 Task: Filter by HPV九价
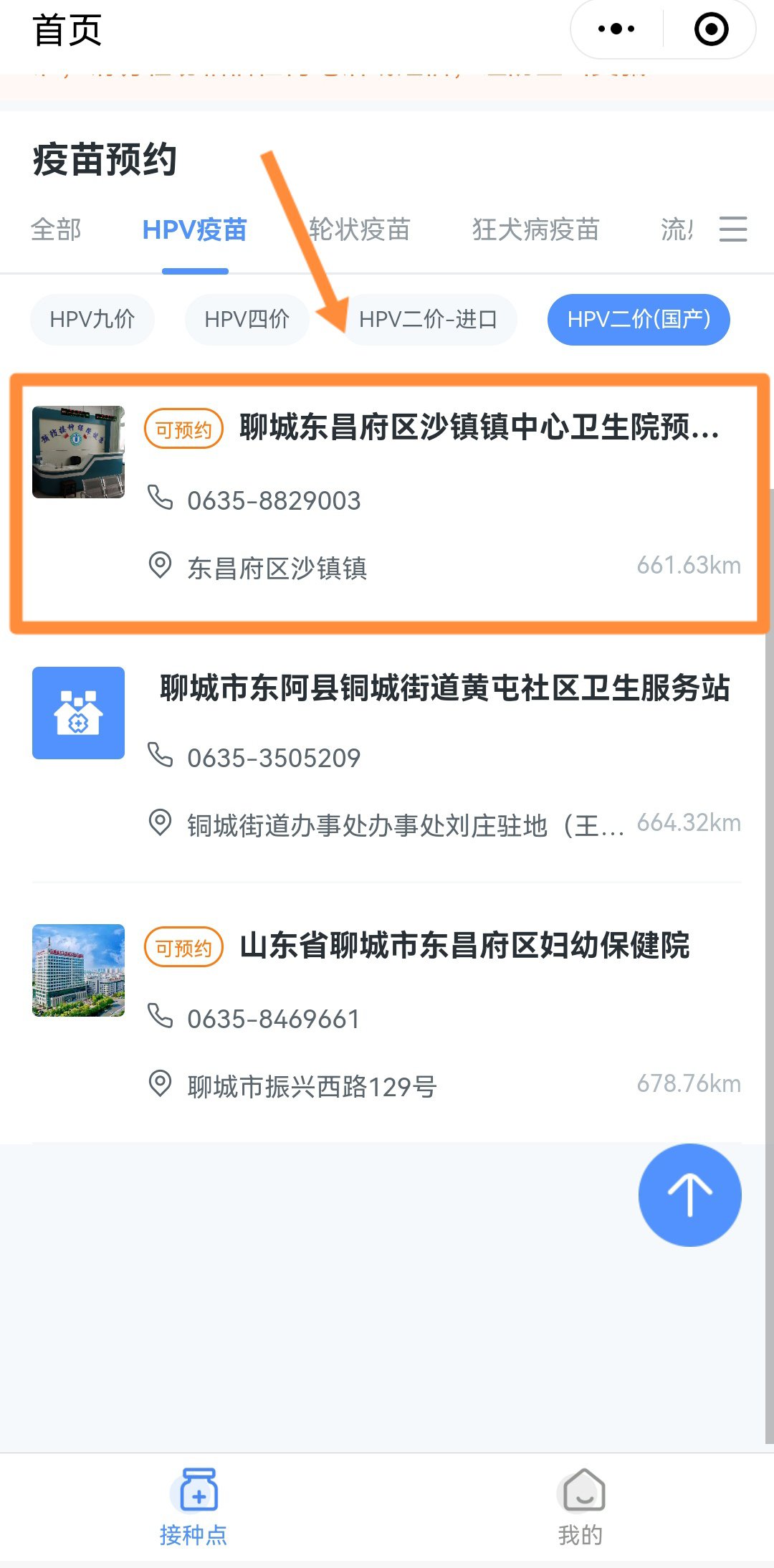92,320
